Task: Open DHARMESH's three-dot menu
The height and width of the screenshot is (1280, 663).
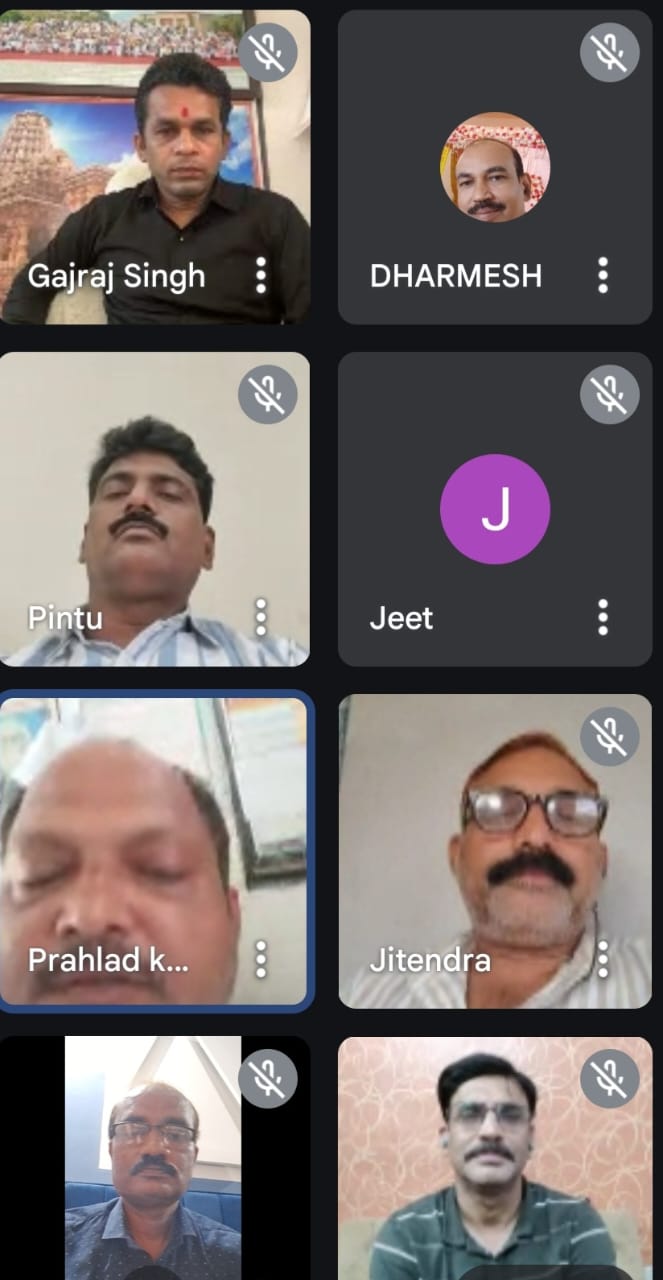Action: 603,275
